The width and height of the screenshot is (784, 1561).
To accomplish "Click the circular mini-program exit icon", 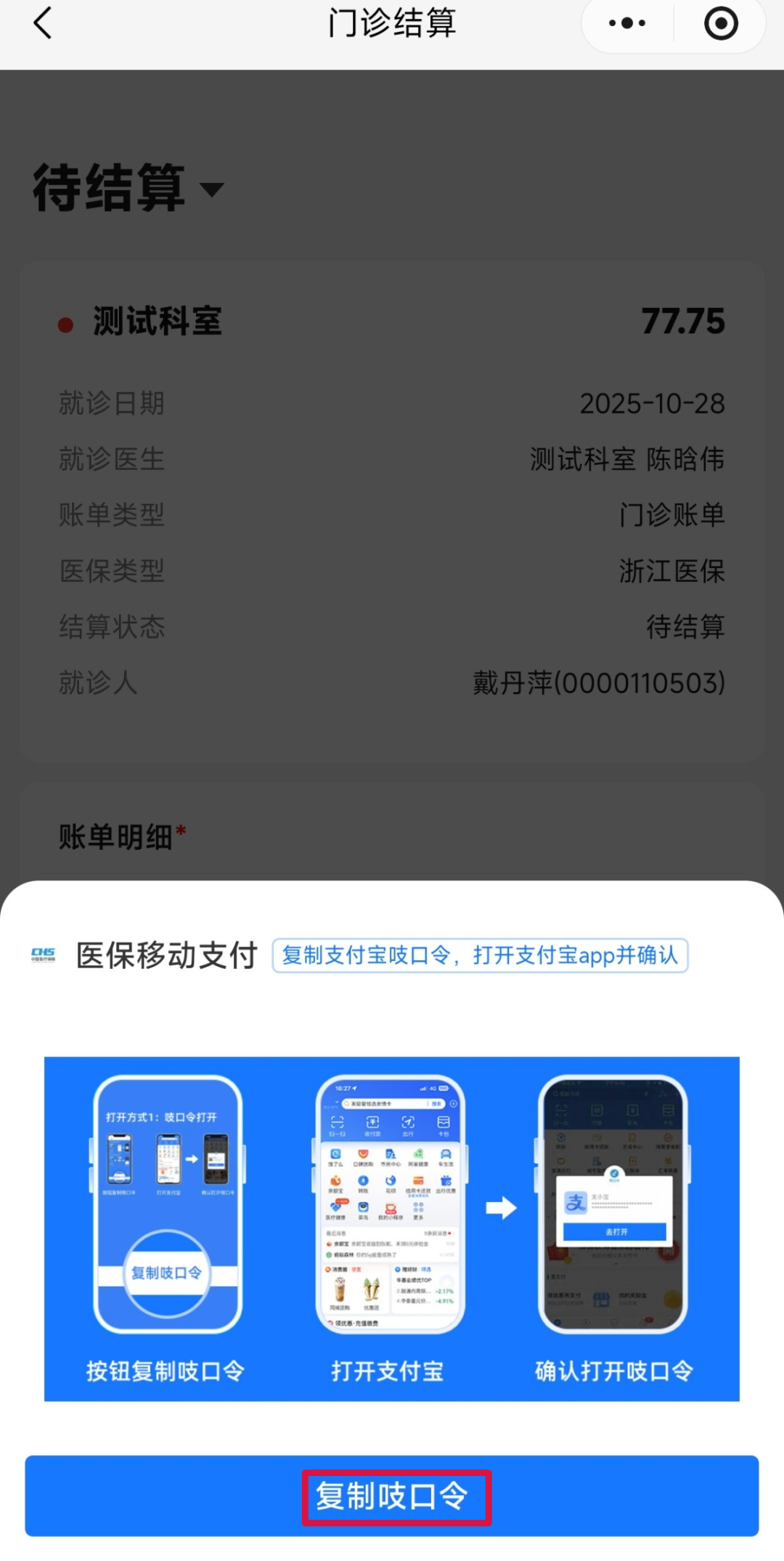I will 719,24.
